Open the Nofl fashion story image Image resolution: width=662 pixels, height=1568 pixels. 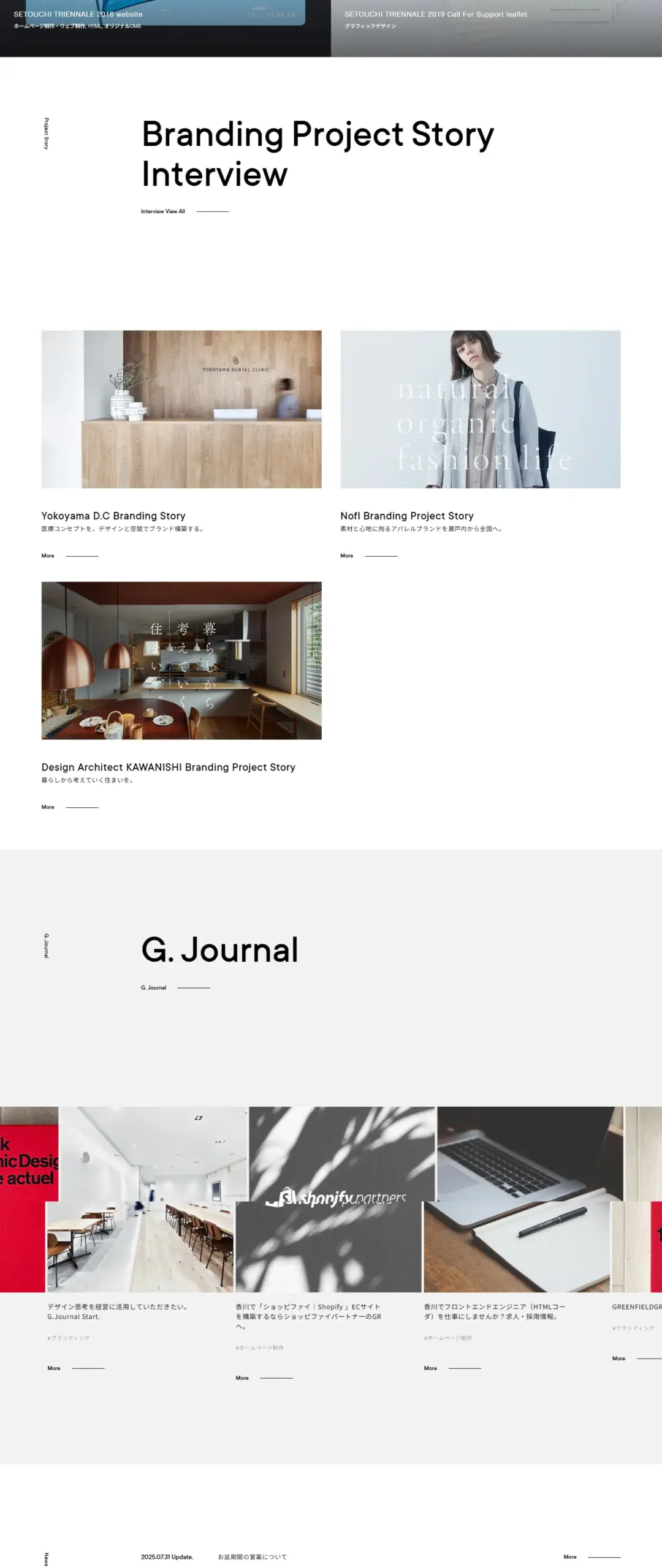(480, 409)
